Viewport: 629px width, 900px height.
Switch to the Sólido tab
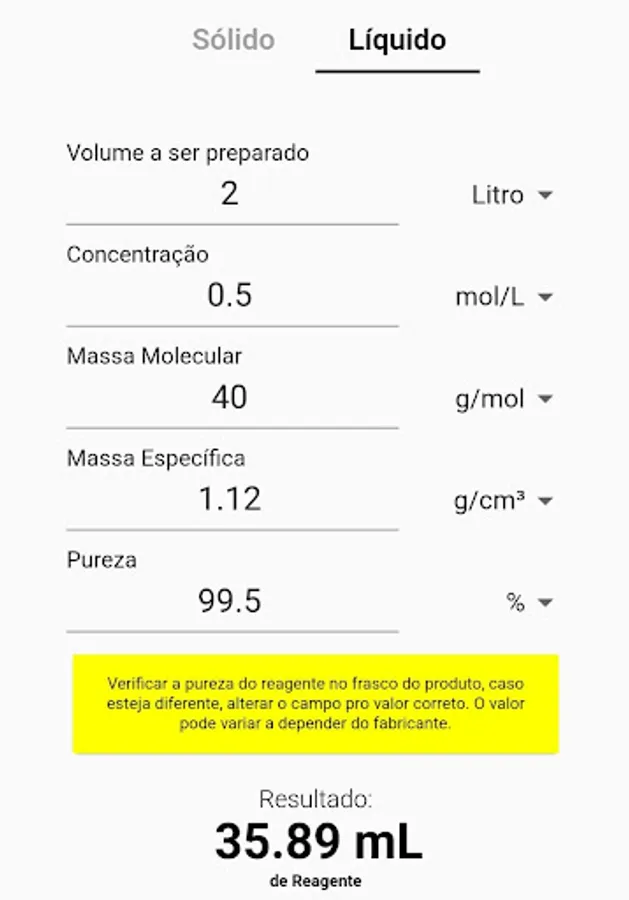pos(233,40)
